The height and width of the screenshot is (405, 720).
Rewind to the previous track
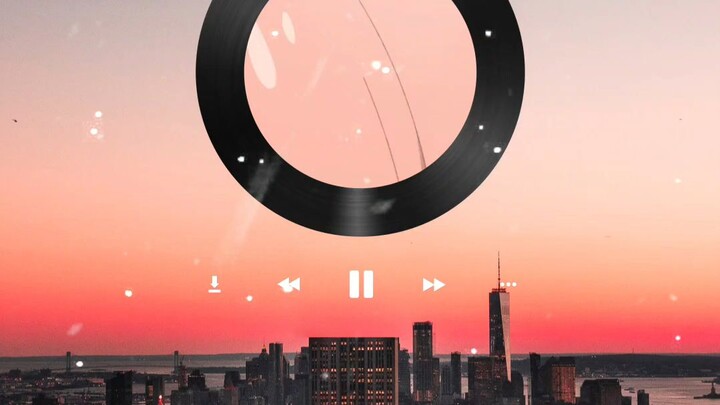289,285
